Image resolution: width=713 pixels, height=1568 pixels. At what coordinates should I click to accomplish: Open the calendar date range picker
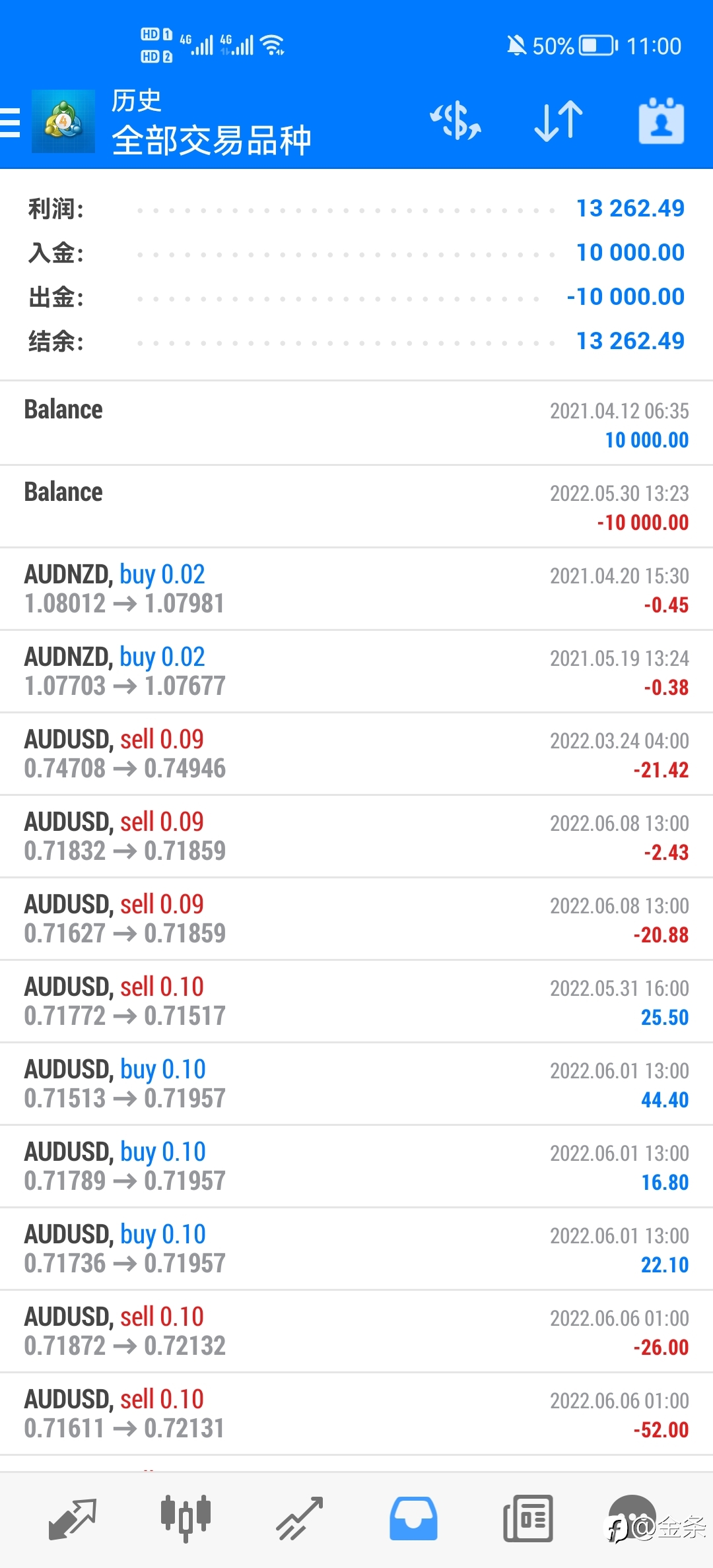661,121
